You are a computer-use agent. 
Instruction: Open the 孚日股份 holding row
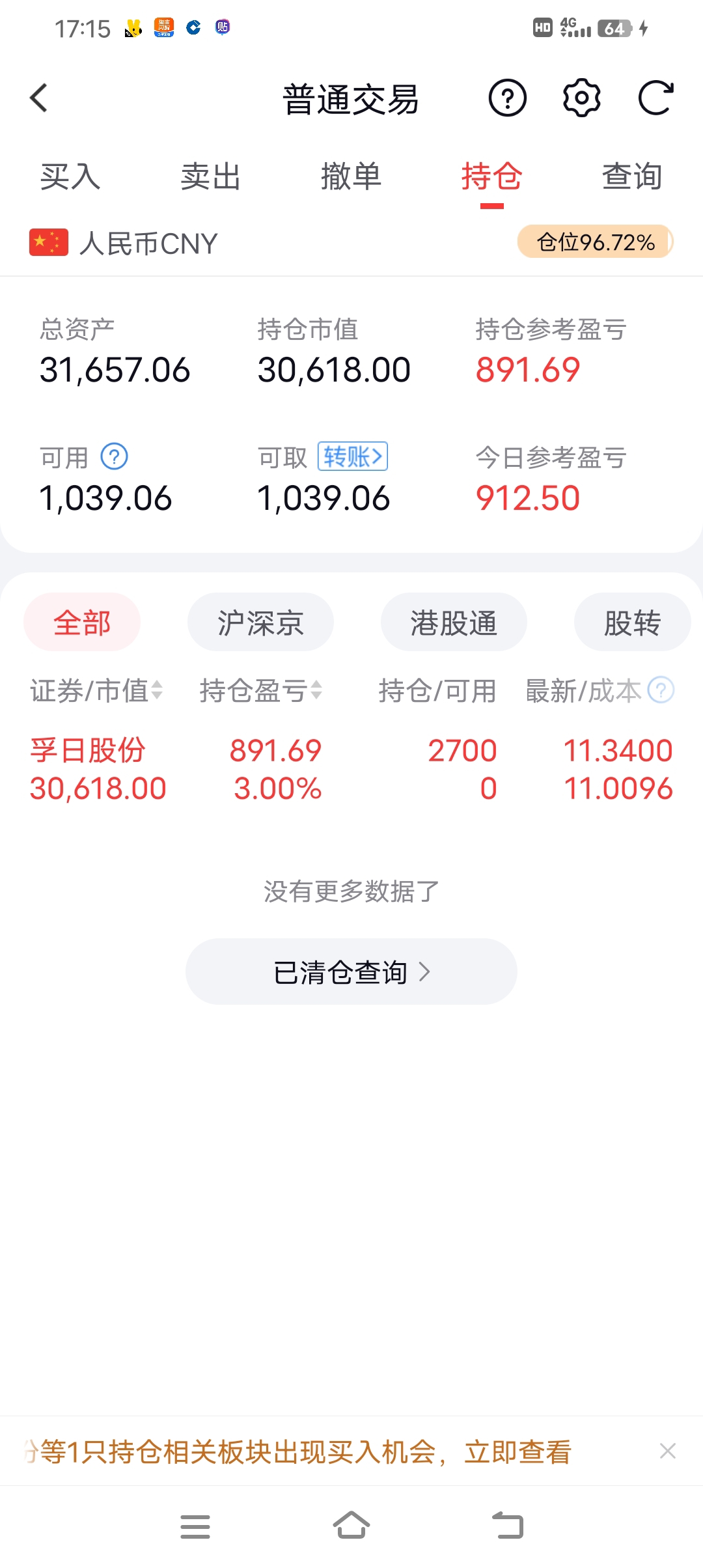[x=351, y=769]
